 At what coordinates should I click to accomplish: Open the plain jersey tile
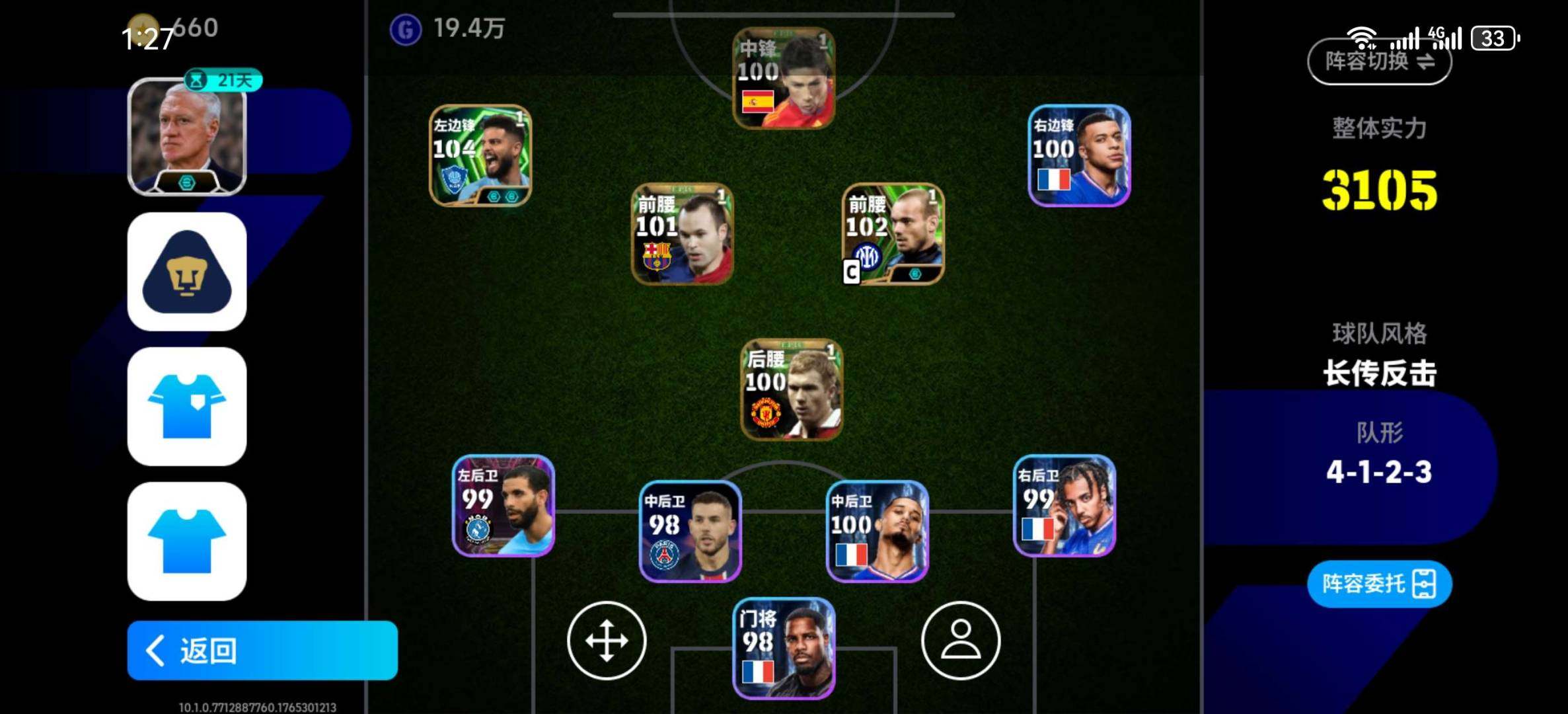tap(187, 541)
